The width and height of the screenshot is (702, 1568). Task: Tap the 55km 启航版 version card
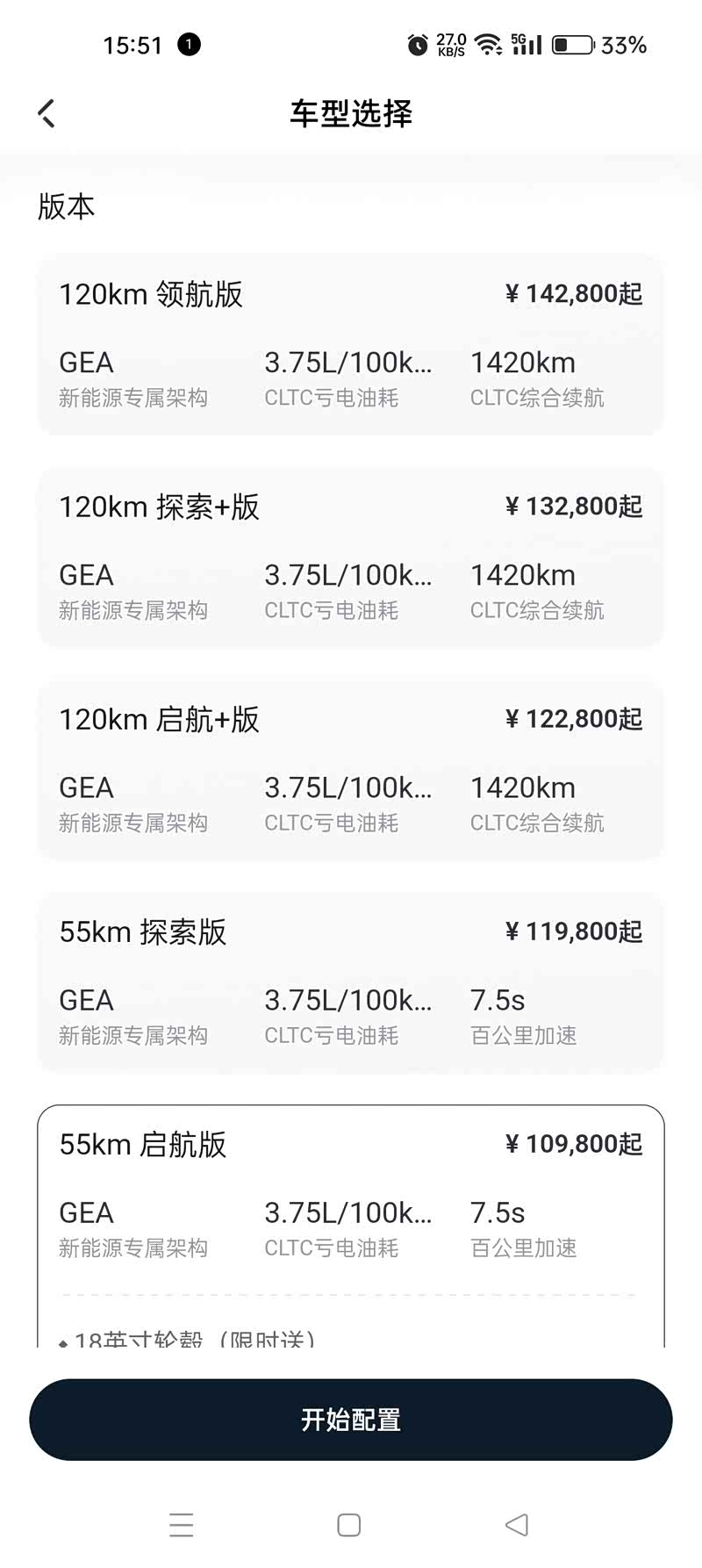(350, 1194)
